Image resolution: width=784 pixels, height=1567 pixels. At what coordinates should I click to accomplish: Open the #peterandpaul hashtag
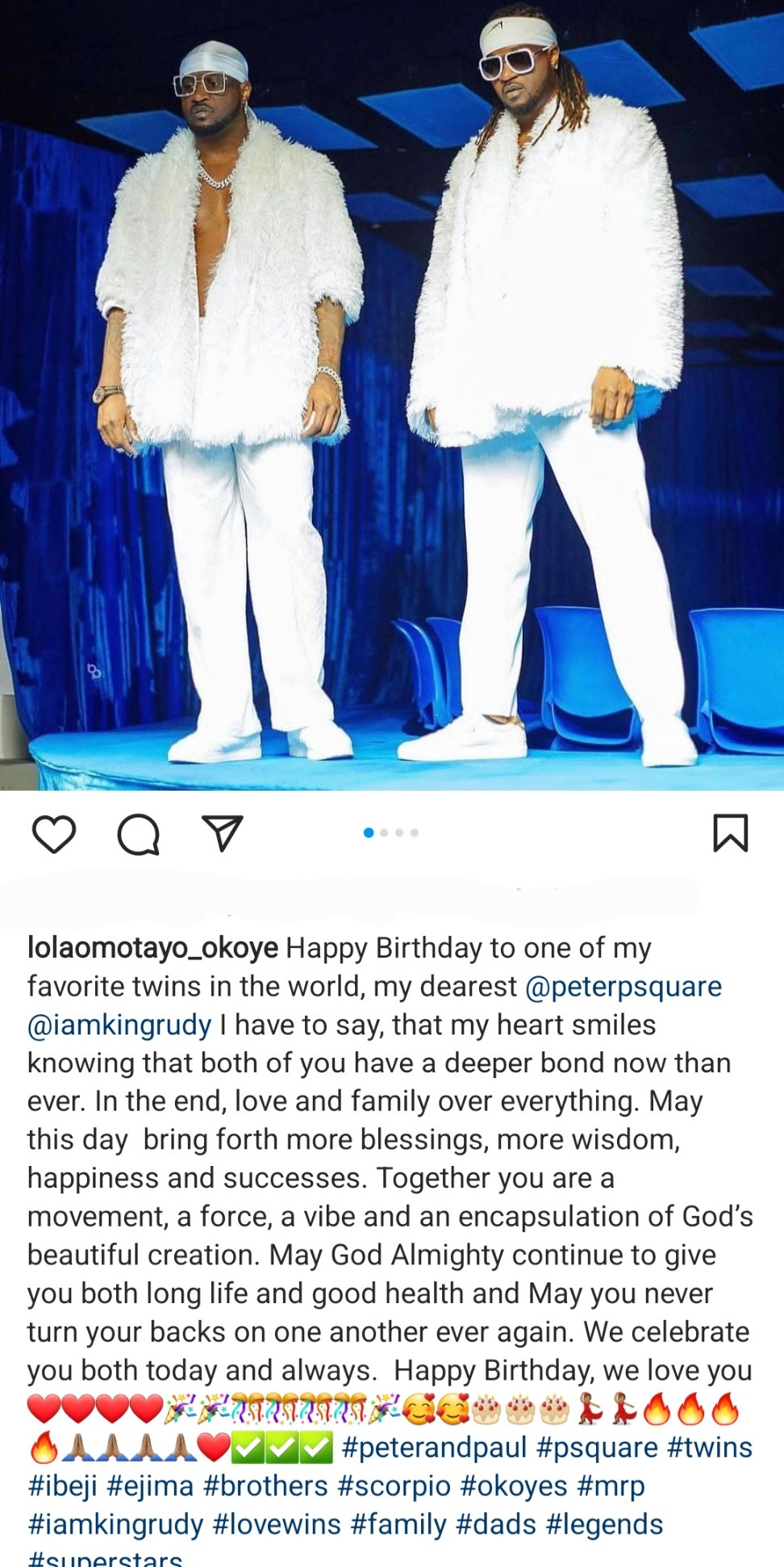click(434, 1448)
